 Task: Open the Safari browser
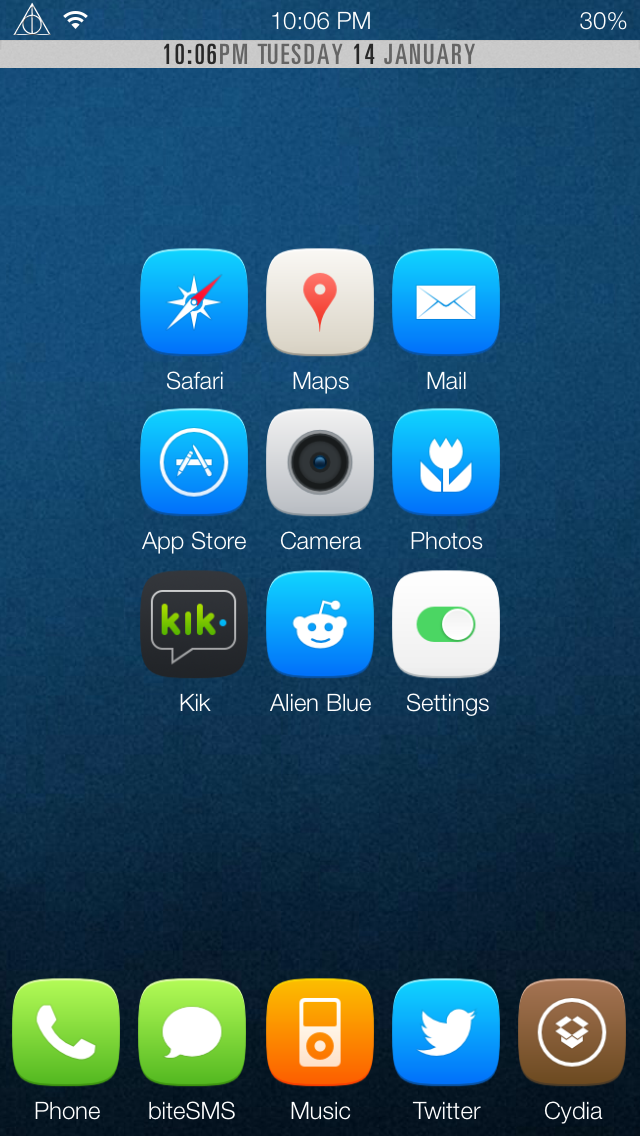(x=194, y=301)
